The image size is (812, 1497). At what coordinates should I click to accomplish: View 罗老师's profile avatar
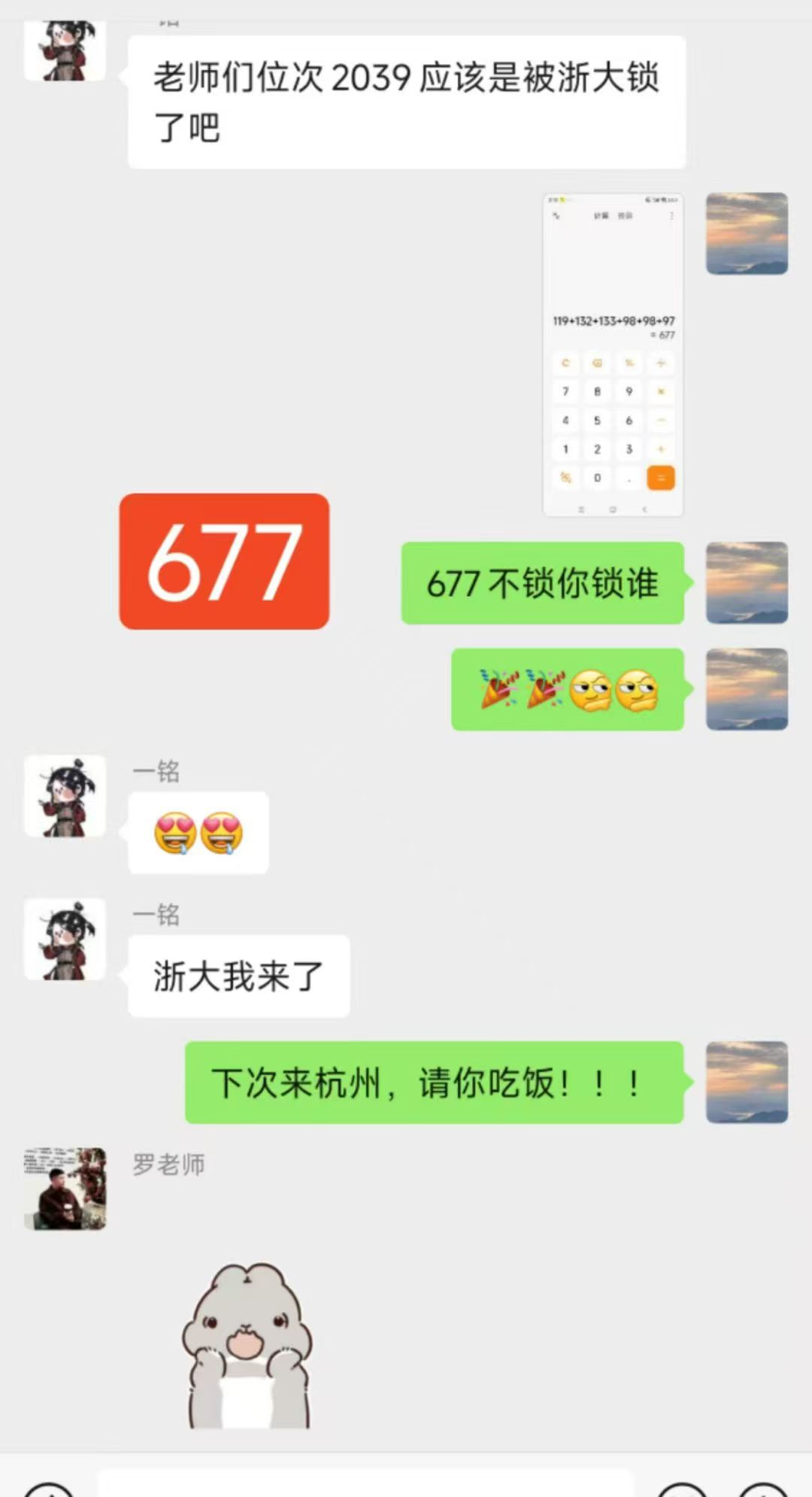(x=65, y=1189)
